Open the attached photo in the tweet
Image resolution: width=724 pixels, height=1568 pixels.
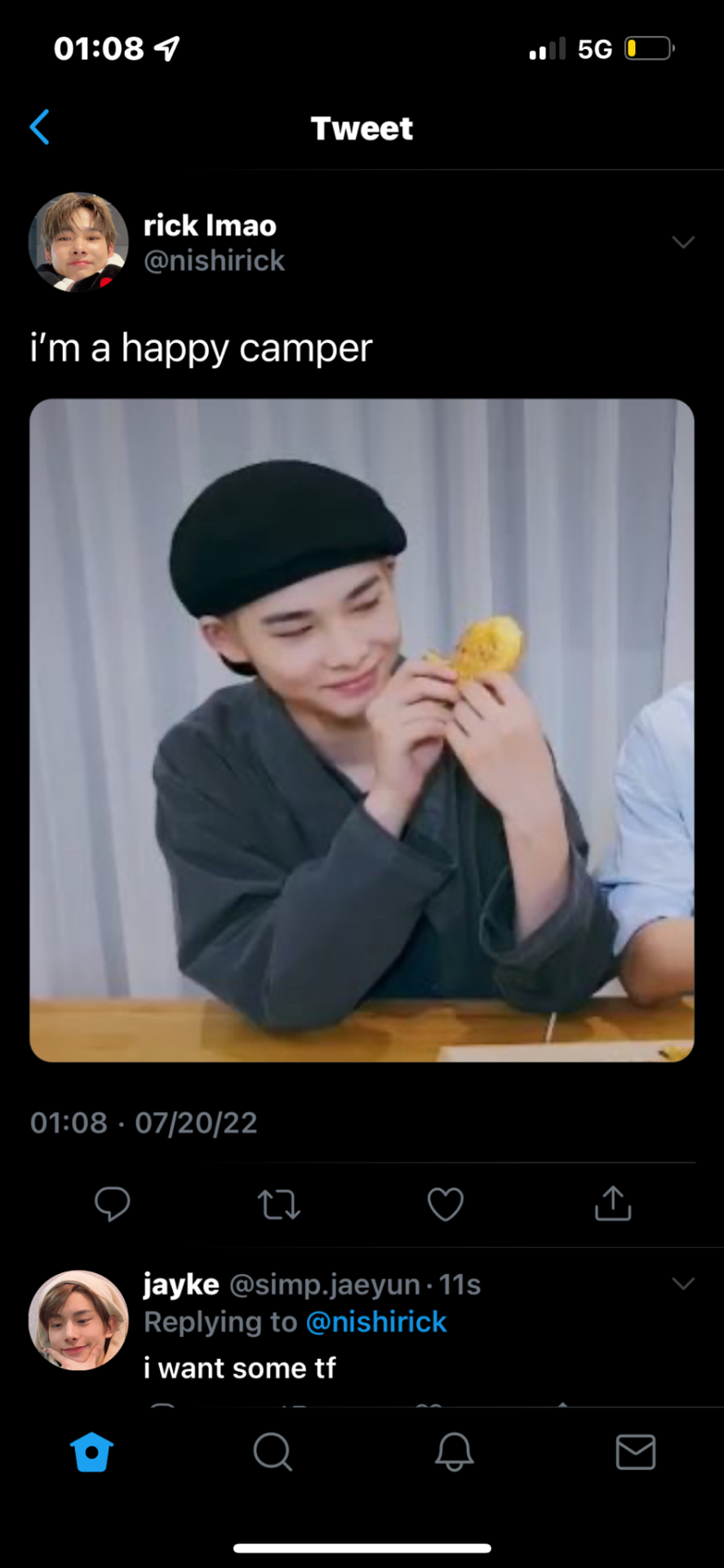tap(362, 730)
